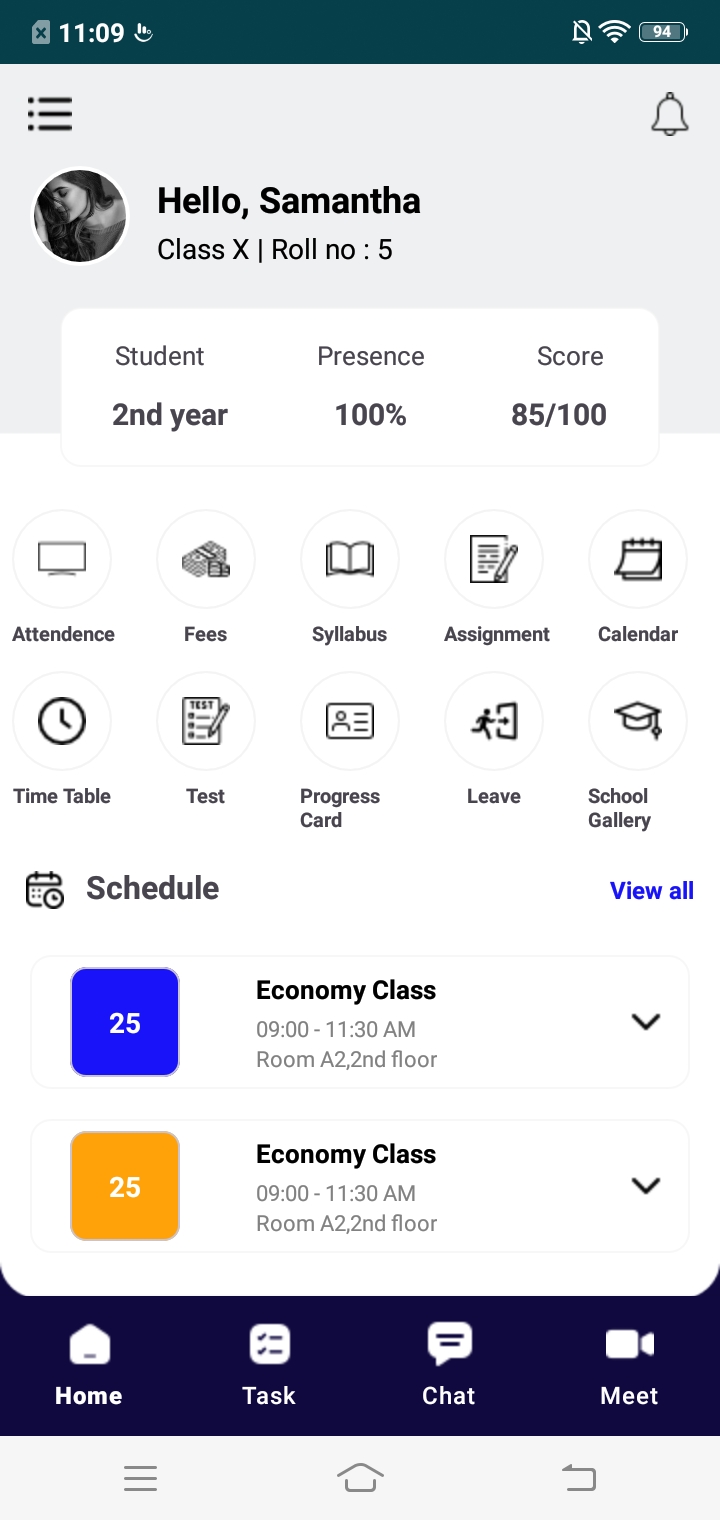Browse the School Gallery

point(638,722)
